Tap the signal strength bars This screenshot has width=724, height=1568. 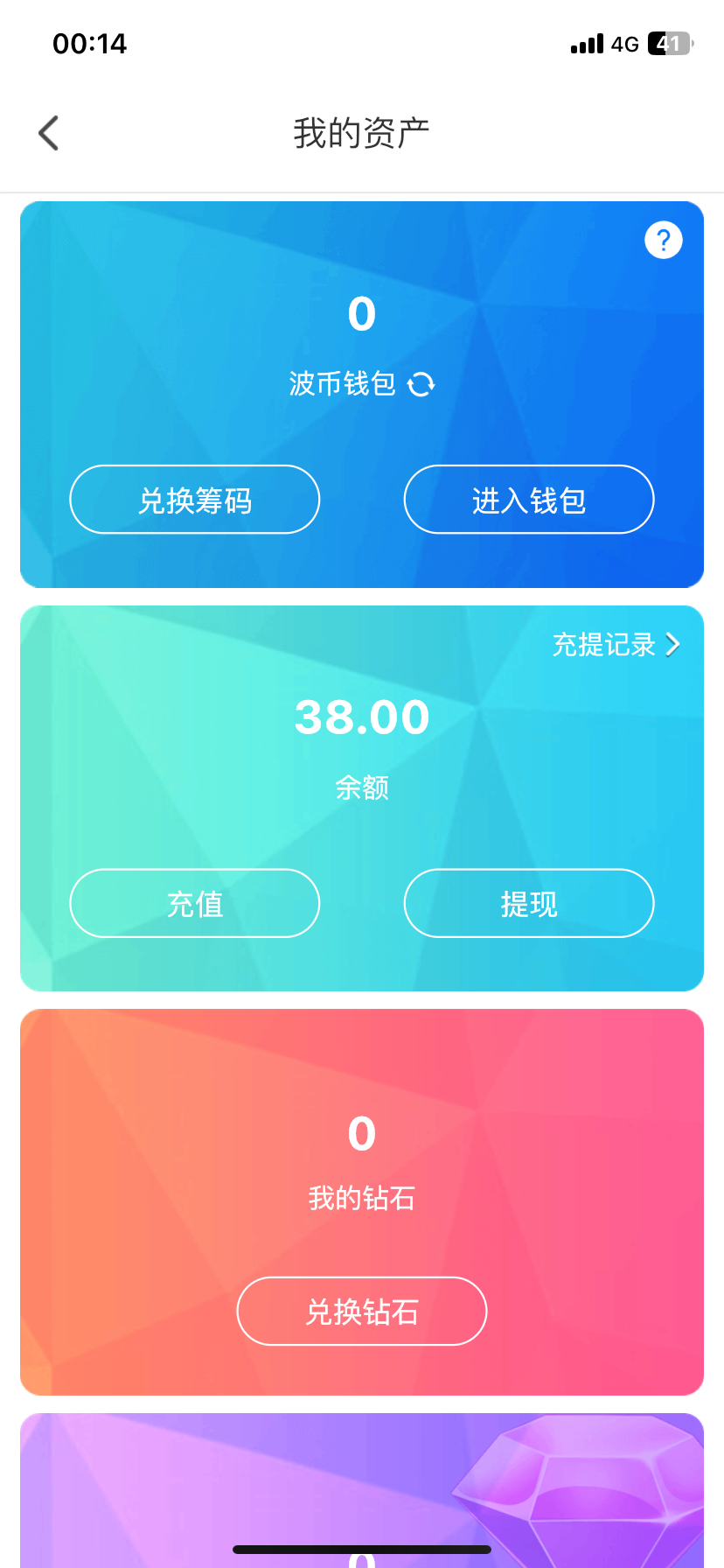point(585,43)
